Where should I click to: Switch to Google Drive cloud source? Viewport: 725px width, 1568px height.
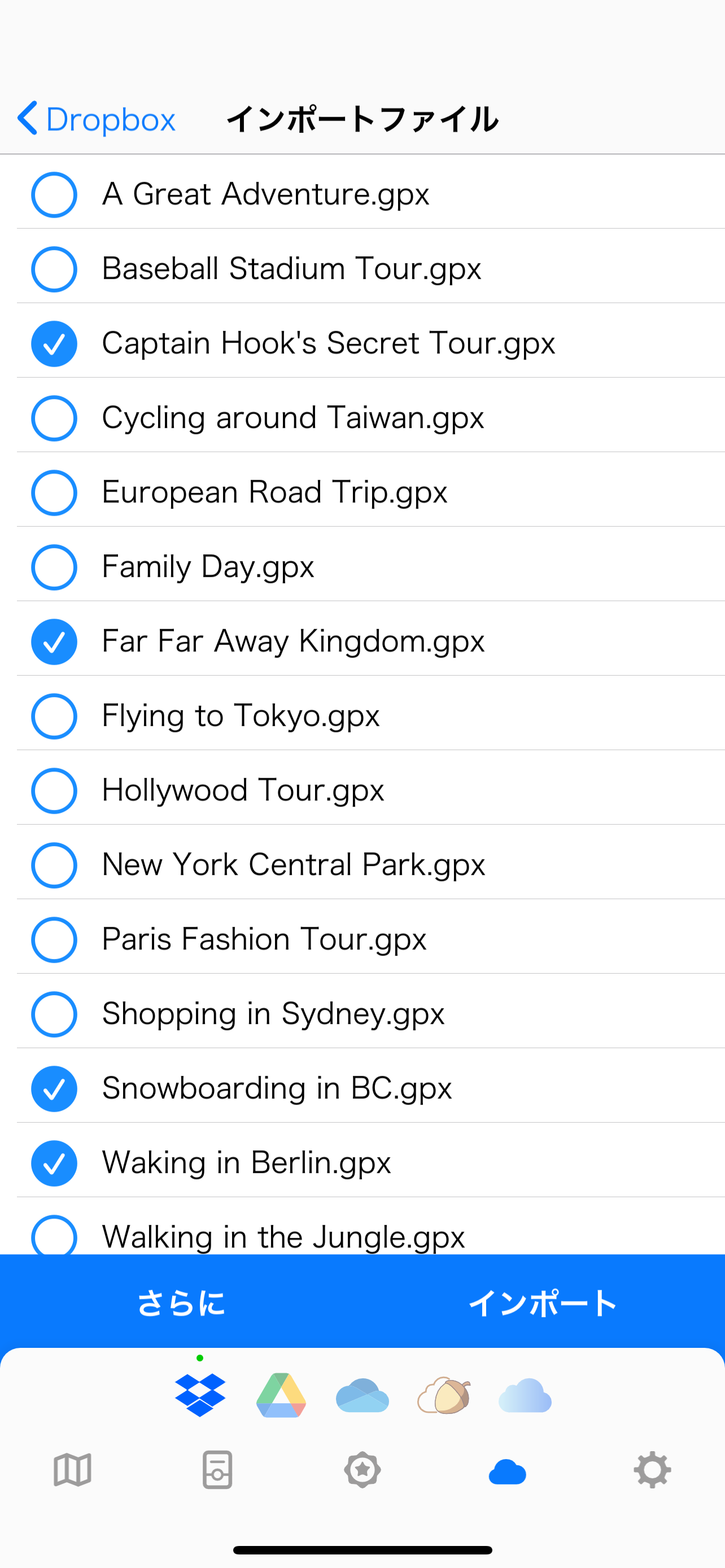coord(281,1395)
